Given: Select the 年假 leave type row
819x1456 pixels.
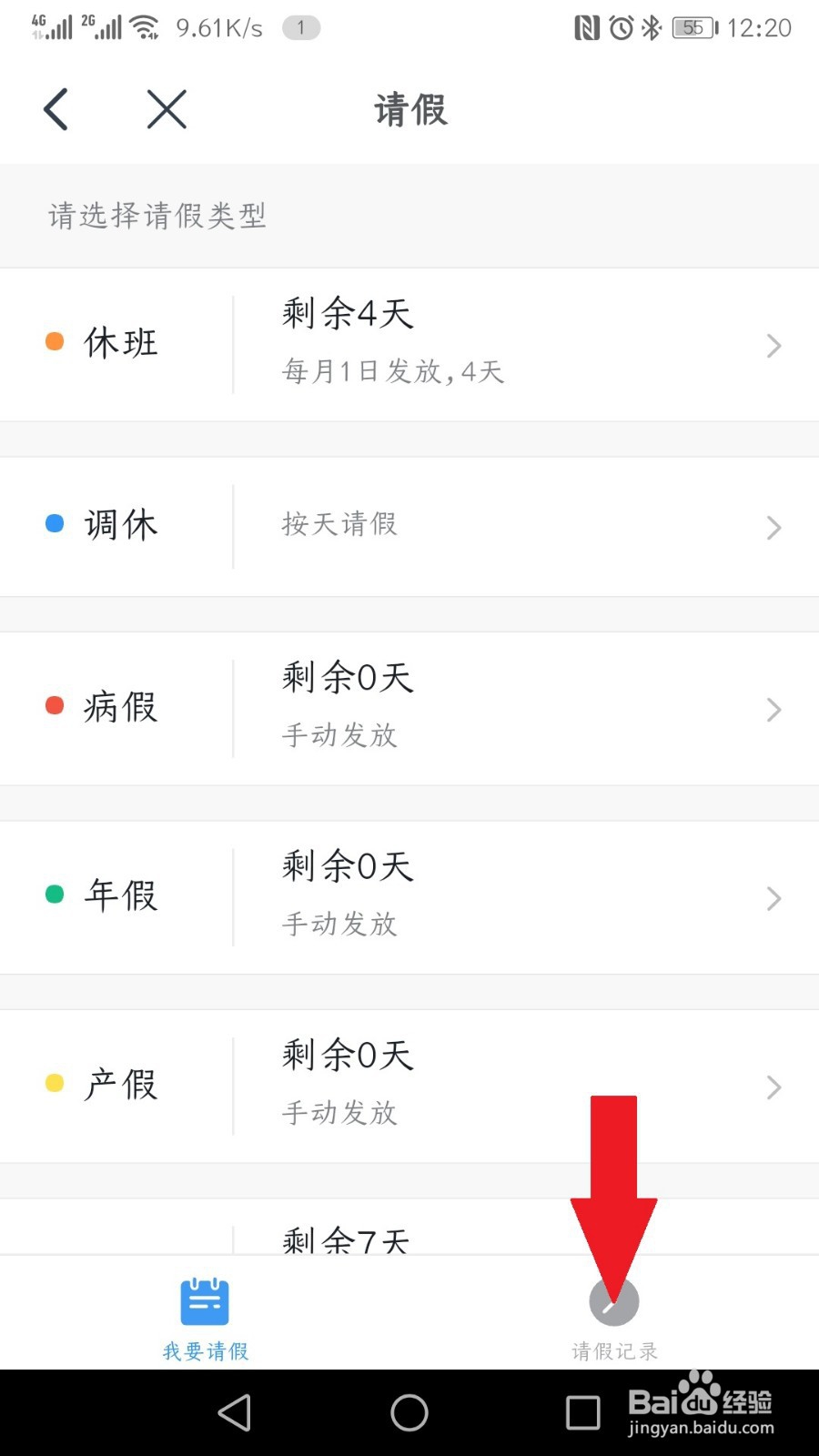Looking at the screenshot, I should tap(409, 896).
